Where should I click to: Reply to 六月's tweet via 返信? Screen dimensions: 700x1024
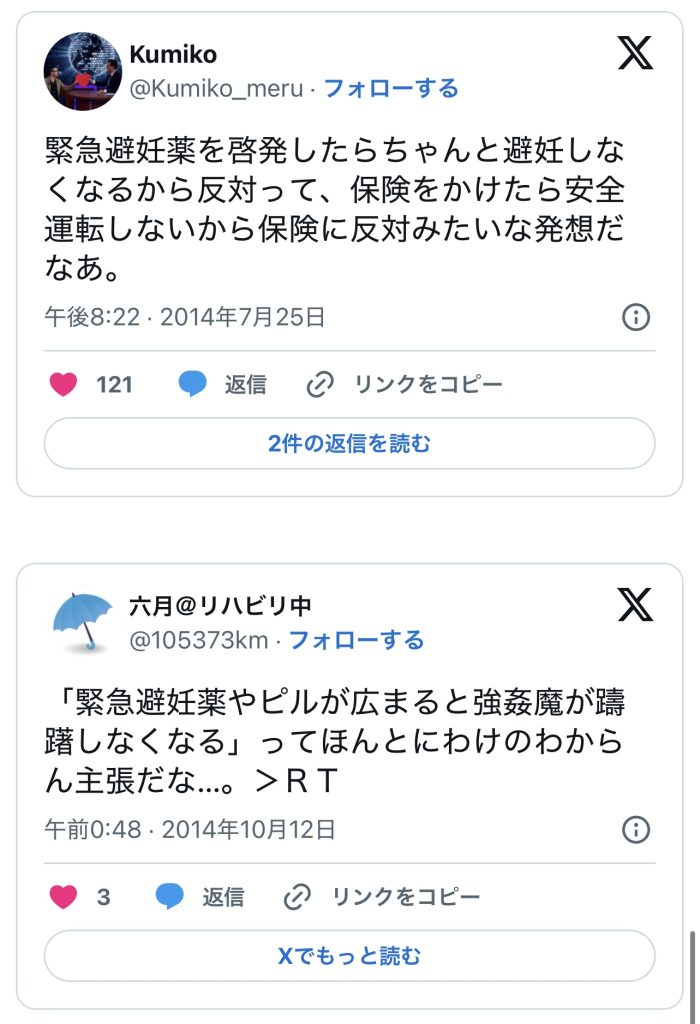point(200,897)
